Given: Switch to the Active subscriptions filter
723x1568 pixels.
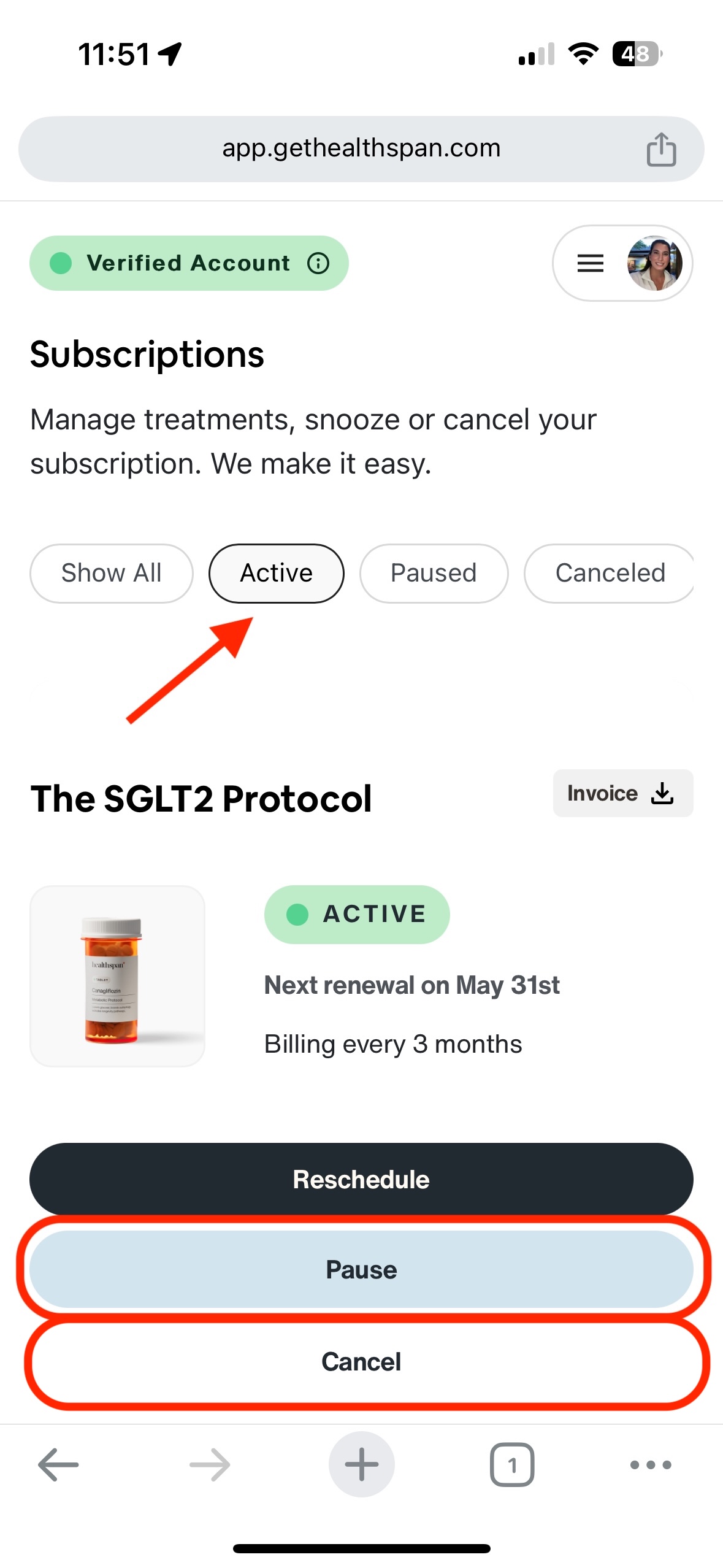Looking at the screenshot, I should coord(276,573).
